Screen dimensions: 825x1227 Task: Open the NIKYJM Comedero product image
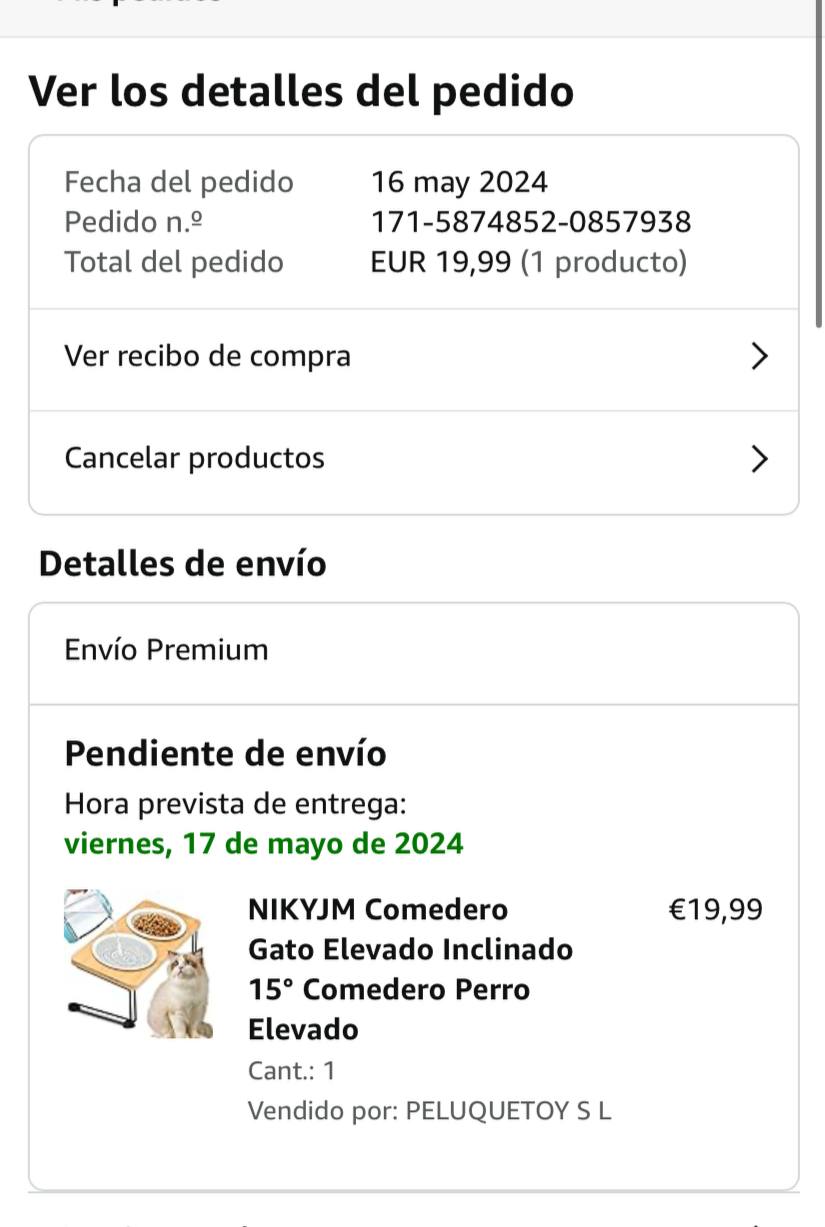138,964
